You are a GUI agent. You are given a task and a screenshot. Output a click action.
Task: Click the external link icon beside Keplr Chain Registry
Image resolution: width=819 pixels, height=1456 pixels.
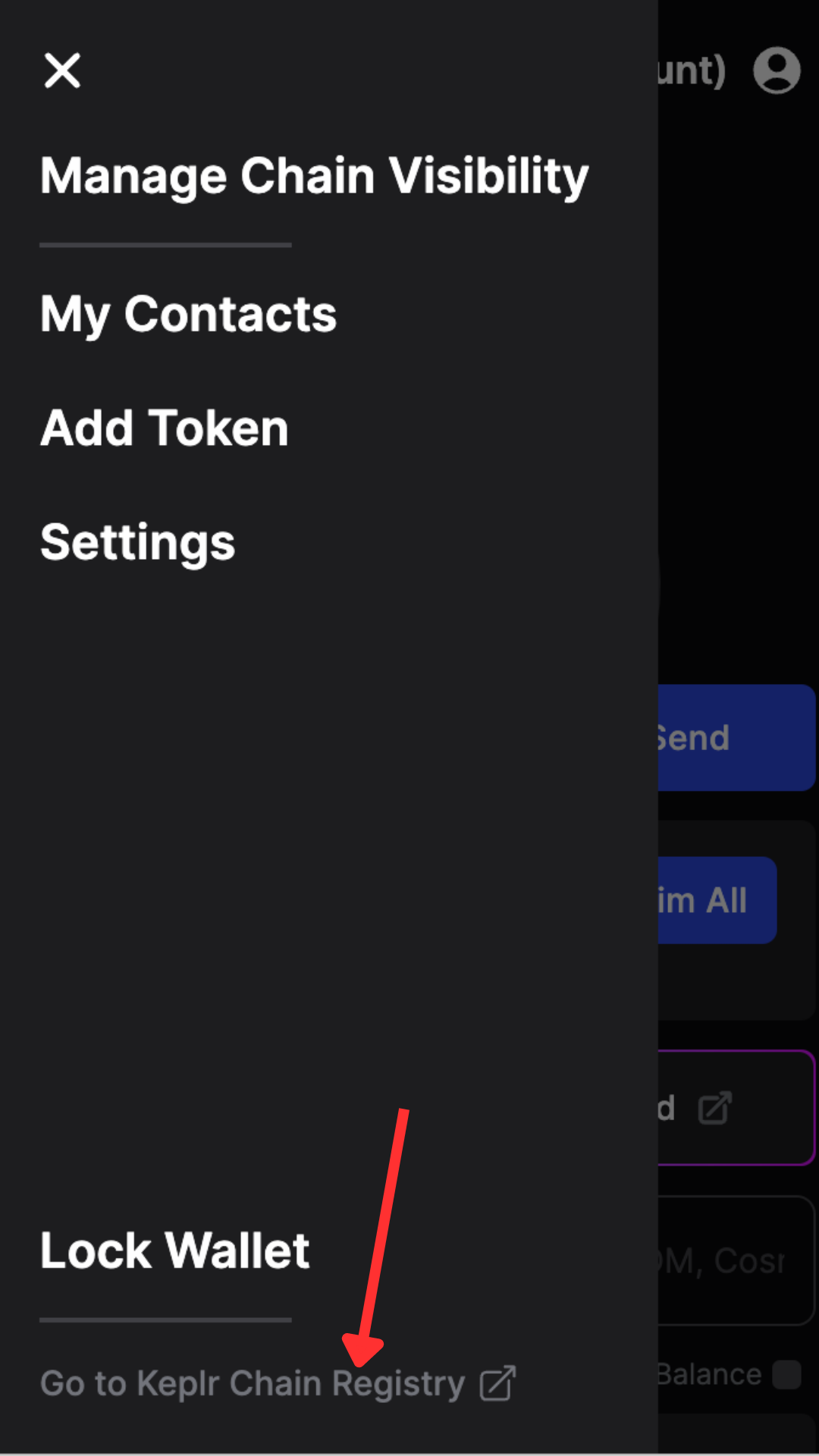click(x=497, y=1382)
